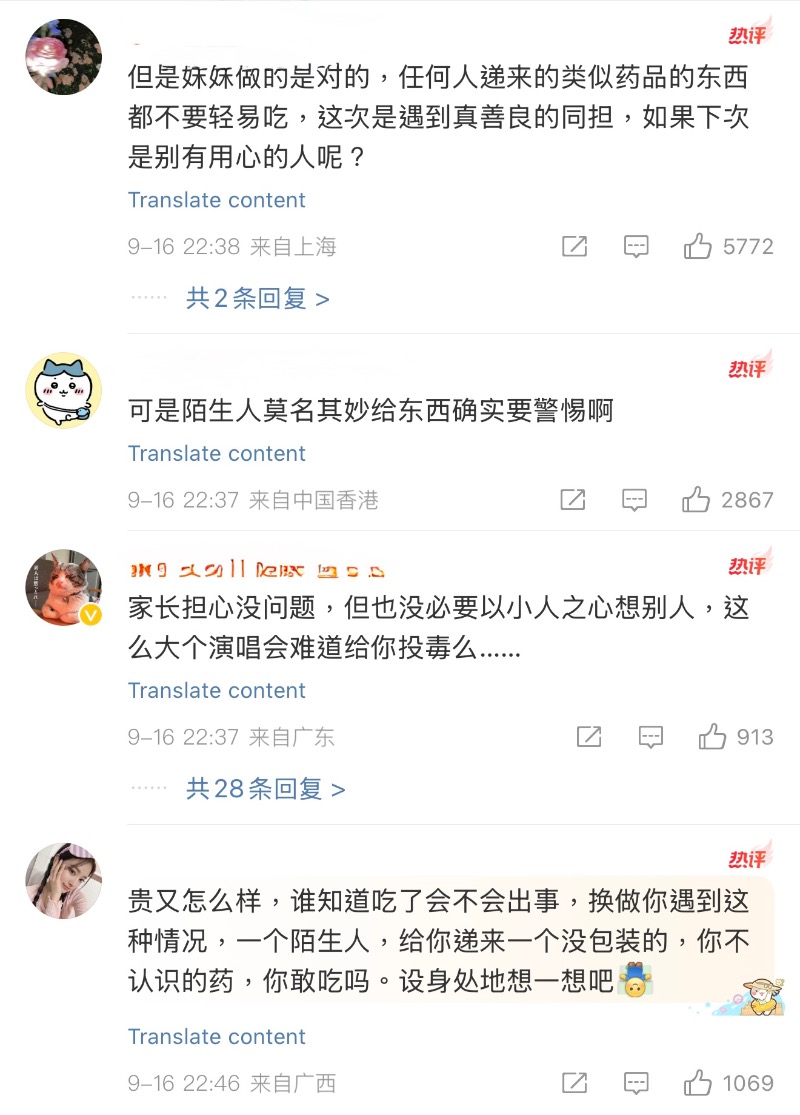Reply to the comment from 上海
Viewport: 800px width, 1115px height.
[636, 246]
